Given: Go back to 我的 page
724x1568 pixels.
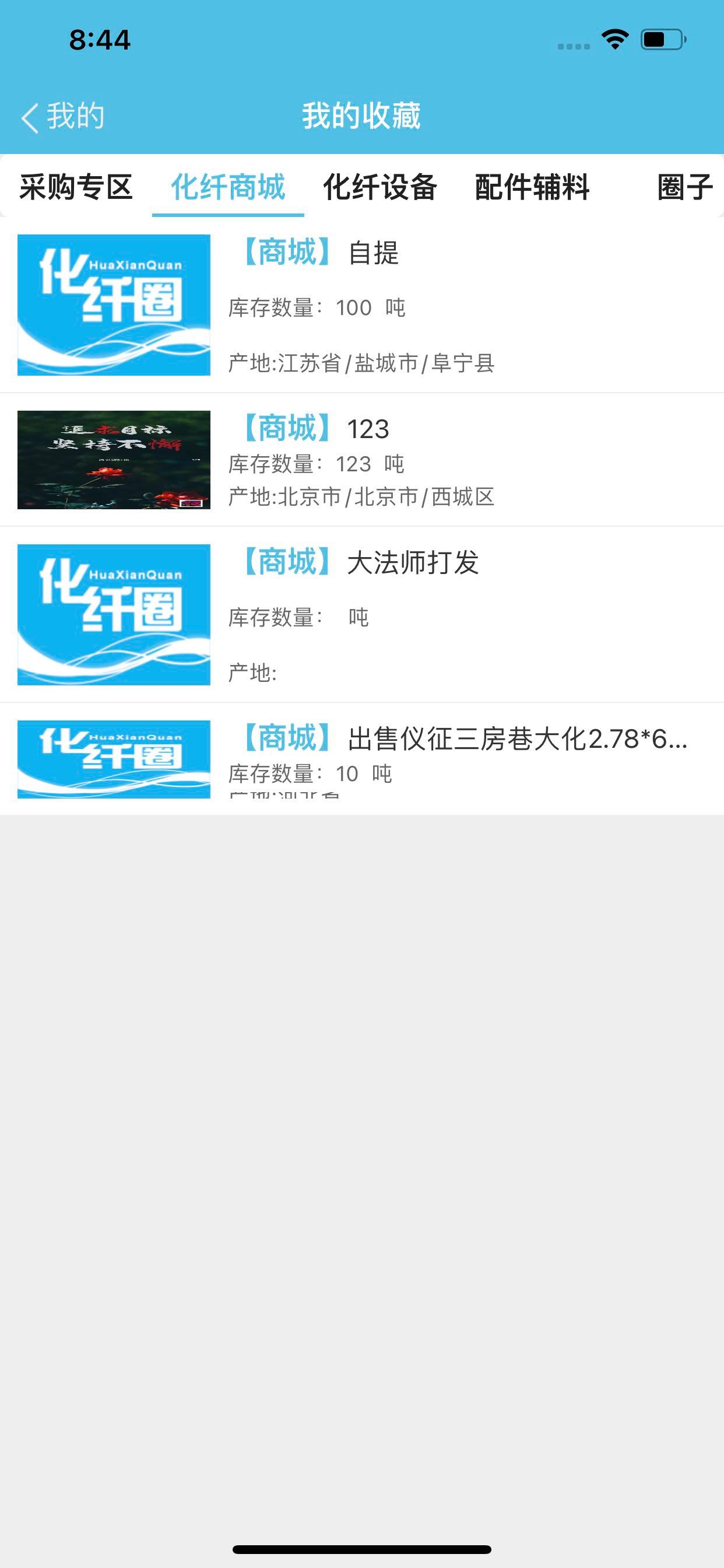Looking at the screenshot, I should coord(63,116).
